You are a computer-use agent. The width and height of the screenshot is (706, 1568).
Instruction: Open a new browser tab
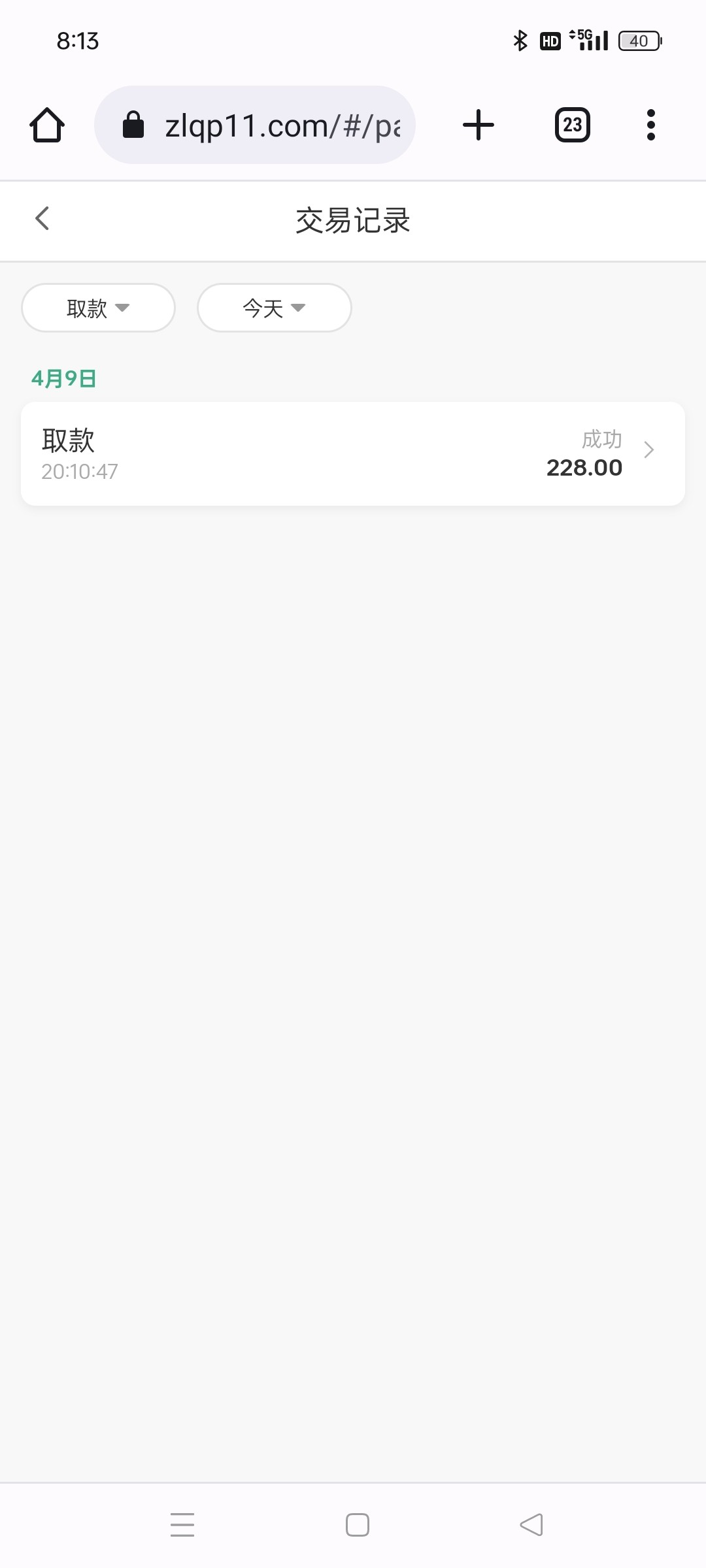point(479,125)
